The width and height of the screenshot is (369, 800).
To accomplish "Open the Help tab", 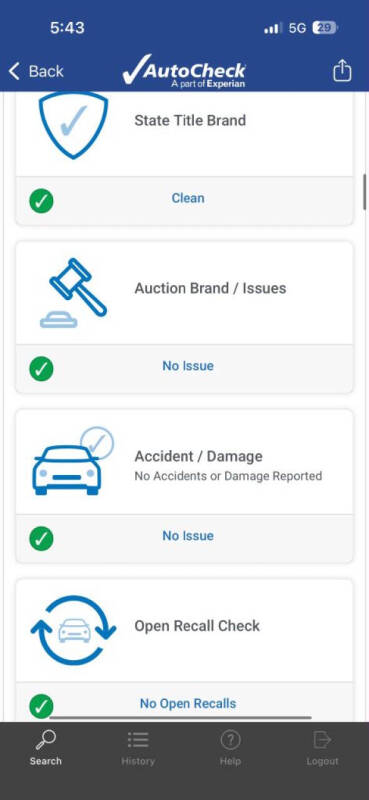I will pyautogui.click(x=230, y=747).
